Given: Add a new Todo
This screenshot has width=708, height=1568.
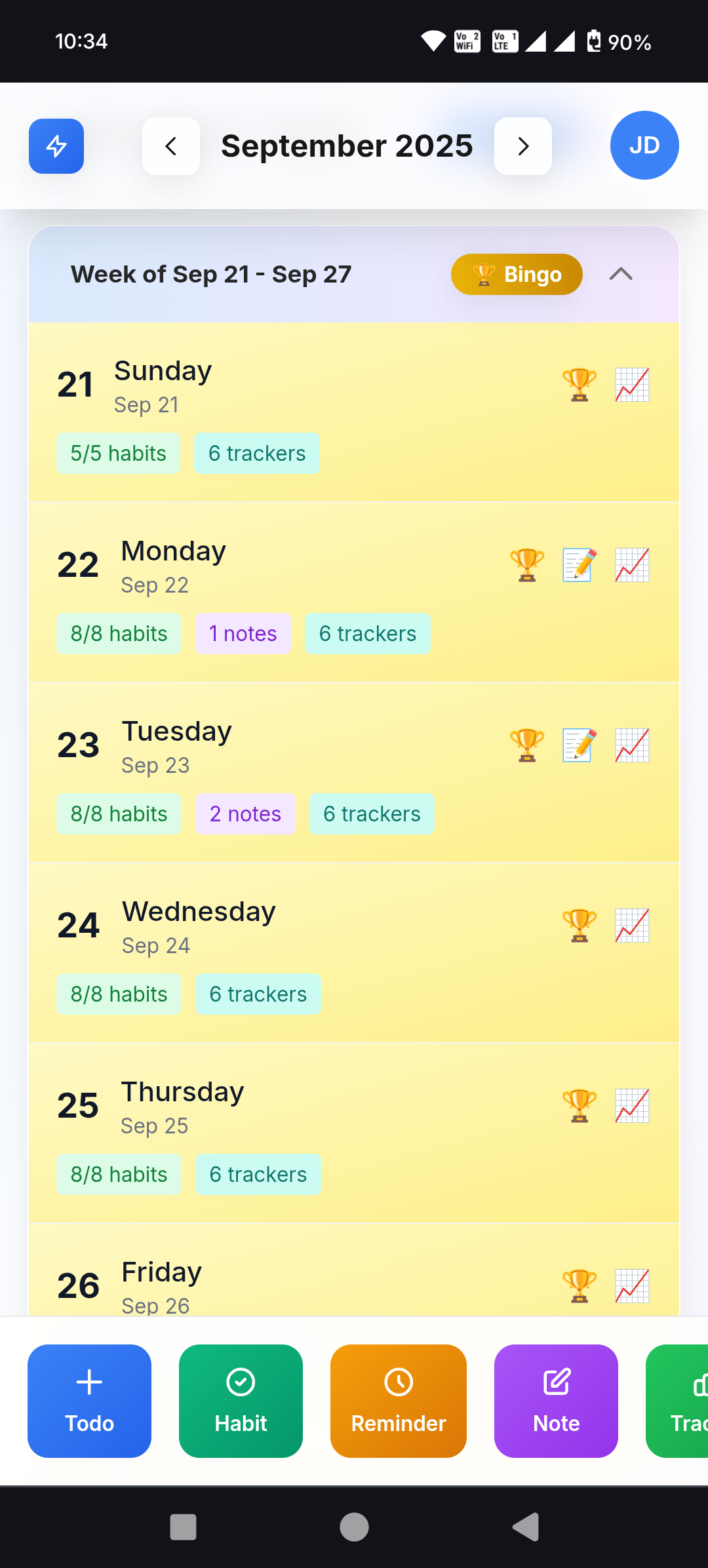Looking at the screenshot, I should click(90, 1401).
